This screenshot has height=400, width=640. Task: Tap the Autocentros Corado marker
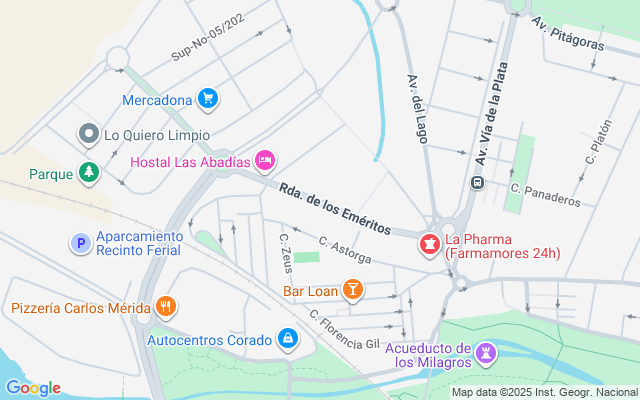pos(288,339)
